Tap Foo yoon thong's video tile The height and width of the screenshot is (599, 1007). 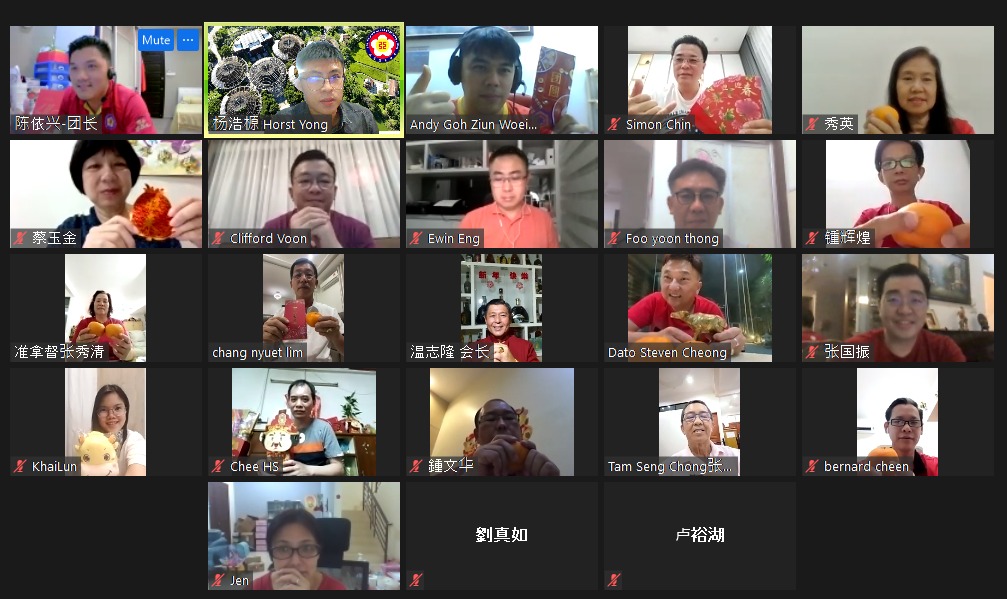pos(699,194)
